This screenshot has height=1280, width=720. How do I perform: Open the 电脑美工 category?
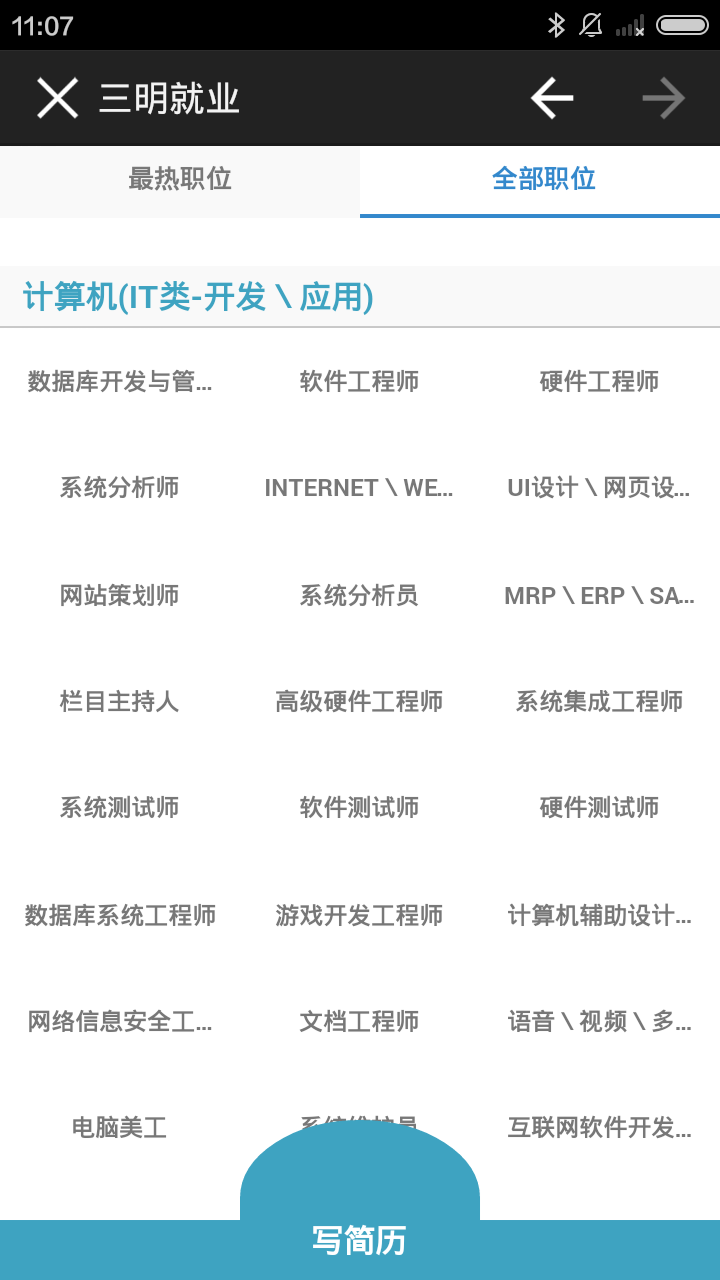click(x=119, y=1128)
